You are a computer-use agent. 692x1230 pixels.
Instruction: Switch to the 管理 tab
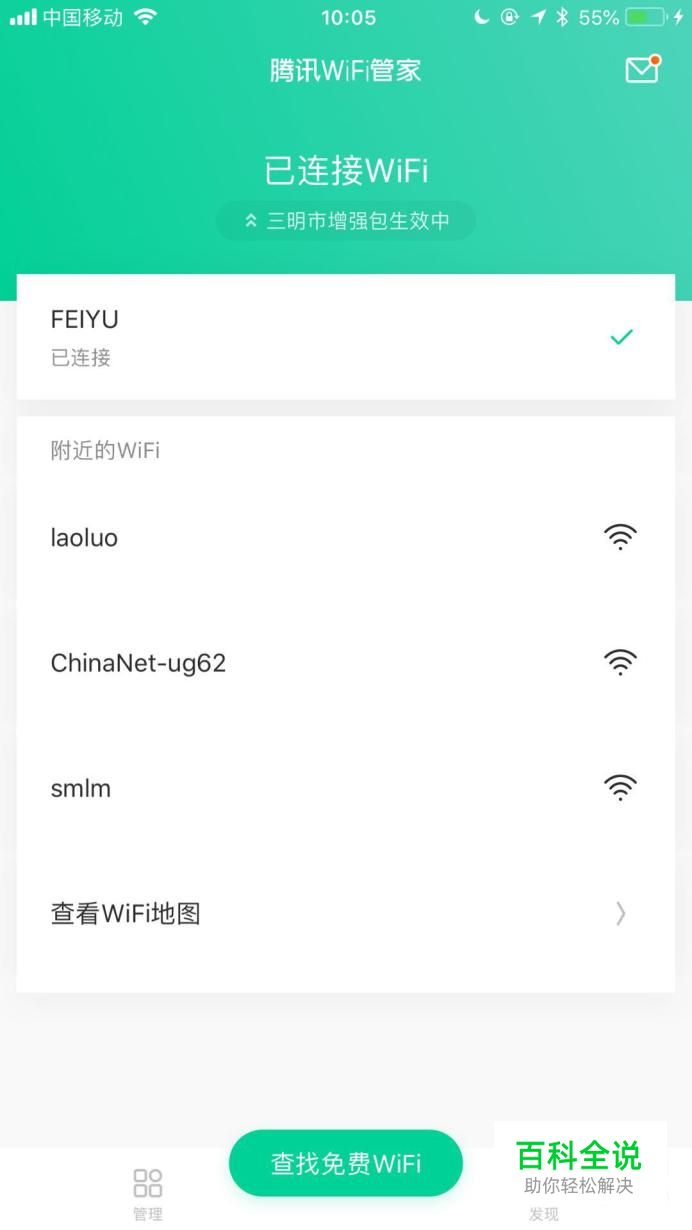click(148, 1193)
